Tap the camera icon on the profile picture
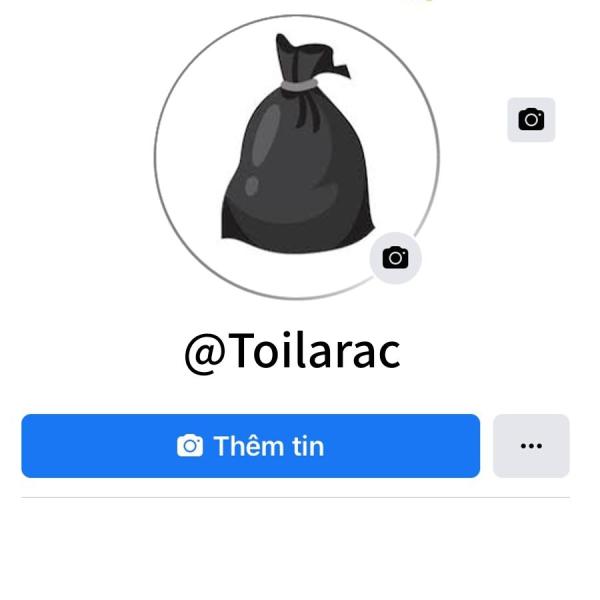Viewport: 600px width, 600px height. pyautogui.click(x=396, y=258)
